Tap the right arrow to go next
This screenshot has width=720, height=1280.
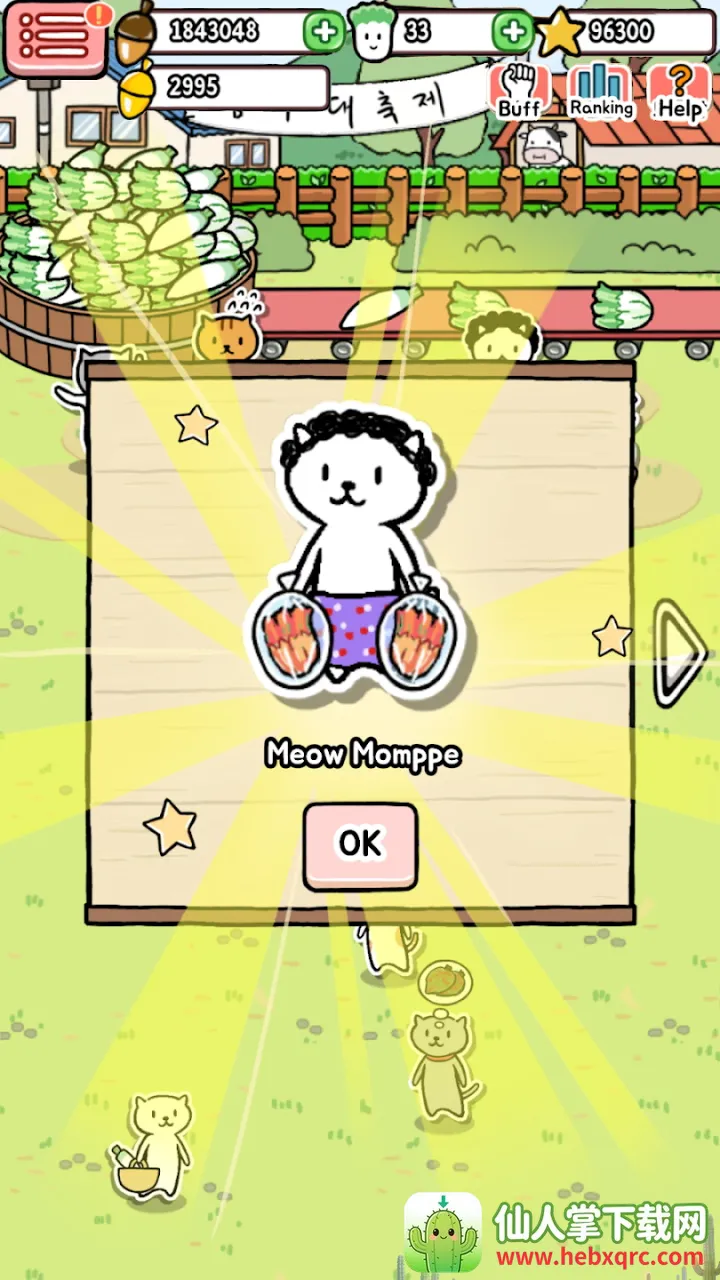click(682, 654)
